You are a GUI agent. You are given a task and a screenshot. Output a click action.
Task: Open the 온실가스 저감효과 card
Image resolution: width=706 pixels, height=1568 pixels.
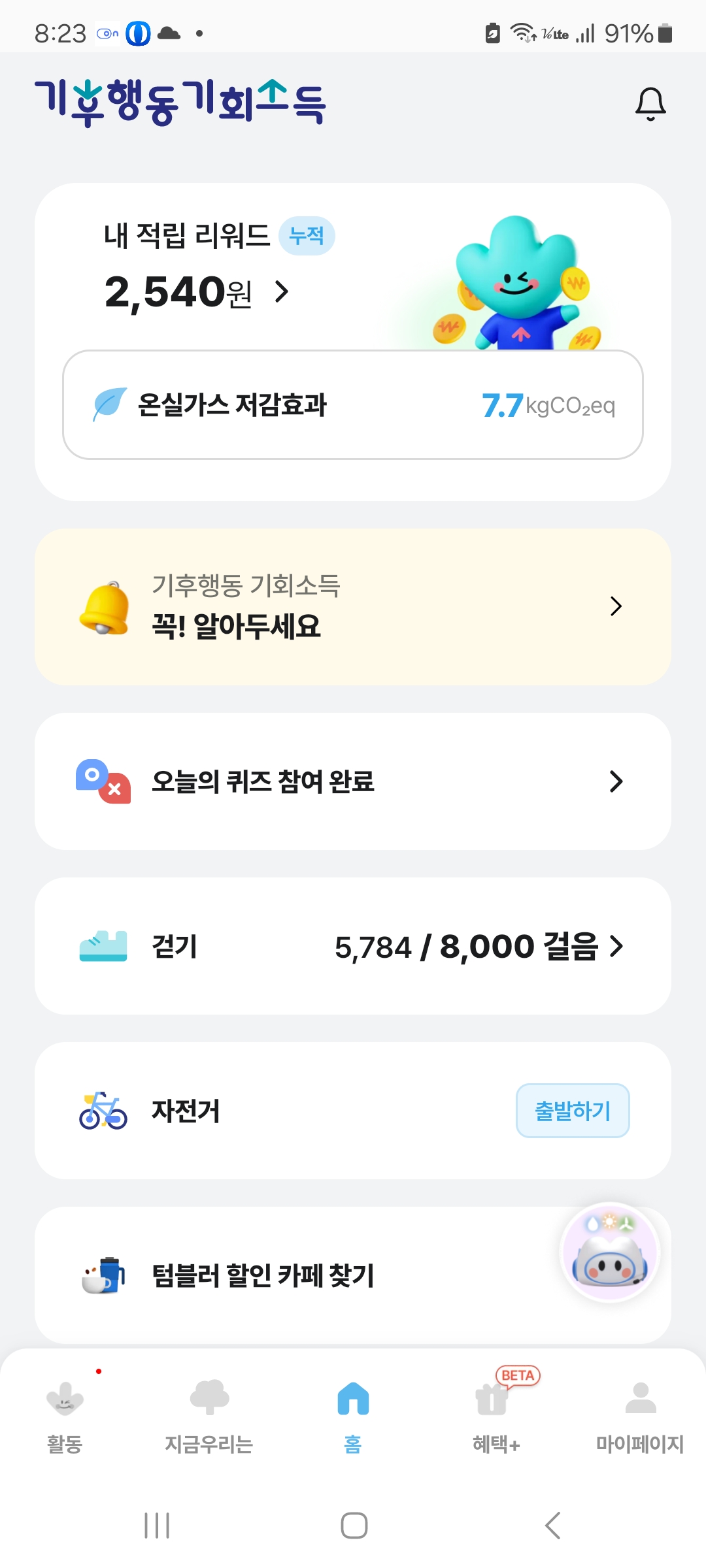click(353, 405)
